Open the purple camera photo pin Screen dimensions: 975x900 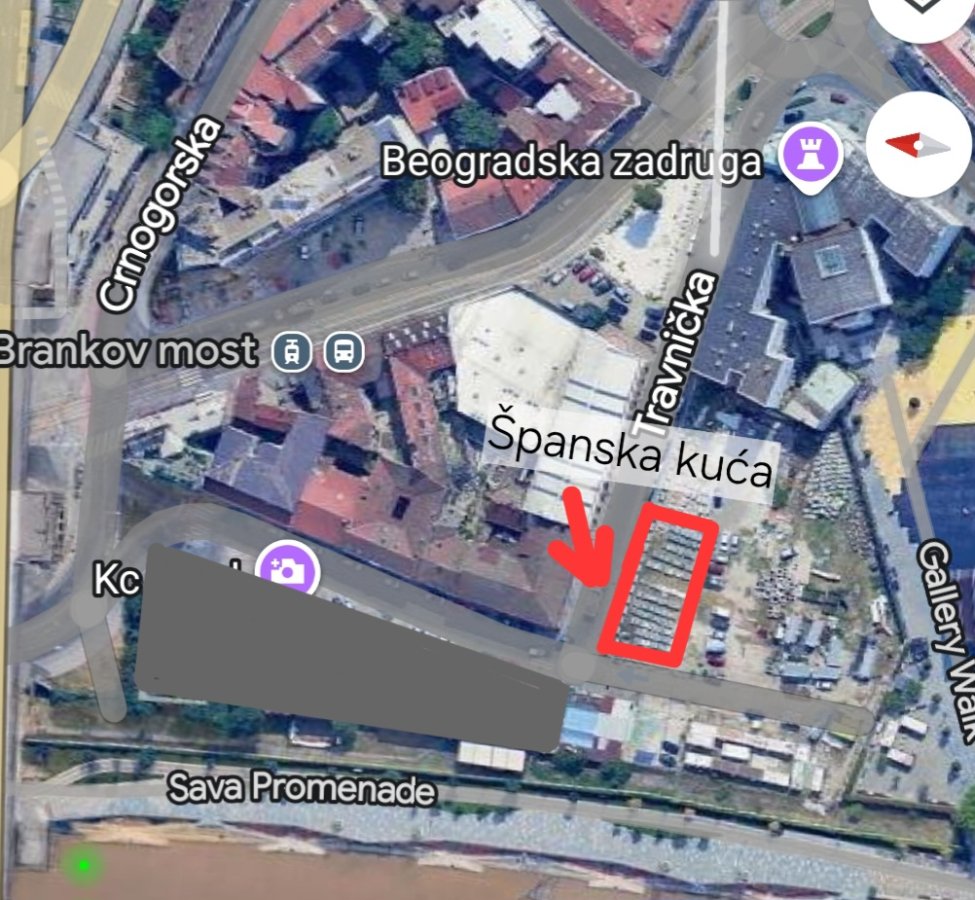[287, 572]
